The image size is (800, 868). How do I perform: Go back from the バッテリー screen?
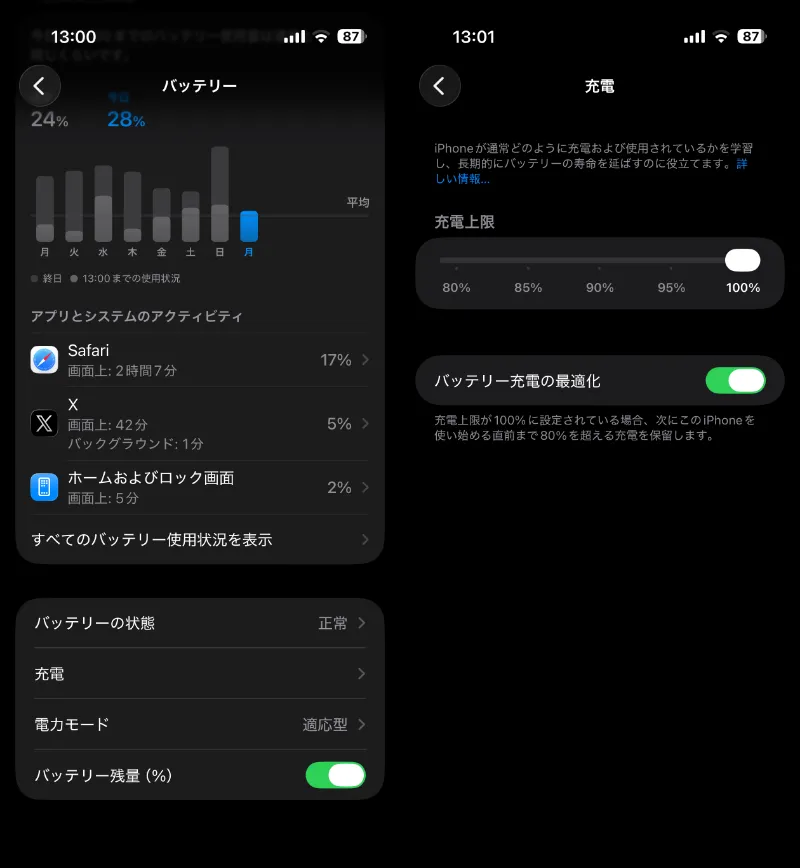pyautogui.click(x=39, y=86)
